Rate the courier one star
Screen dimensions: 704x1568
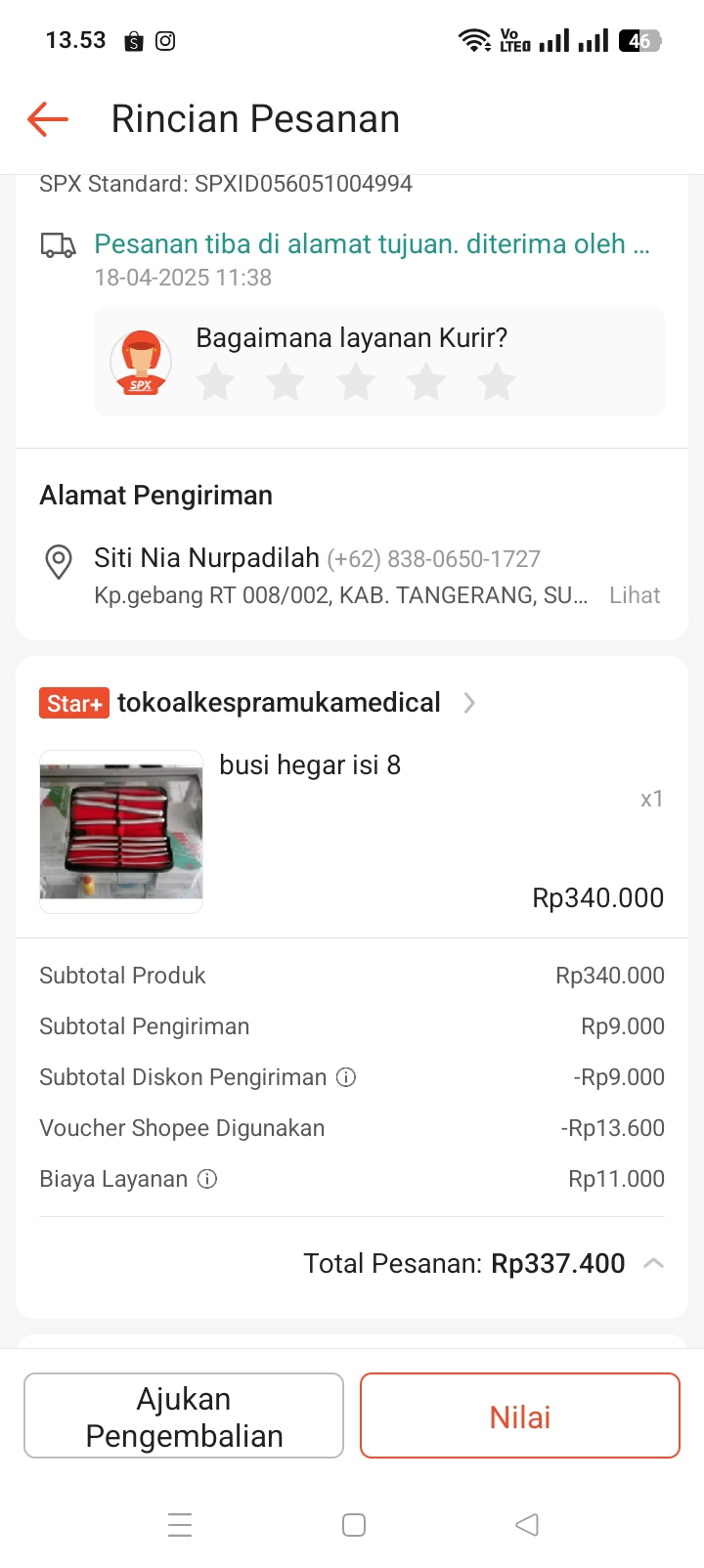pos(215,381)
